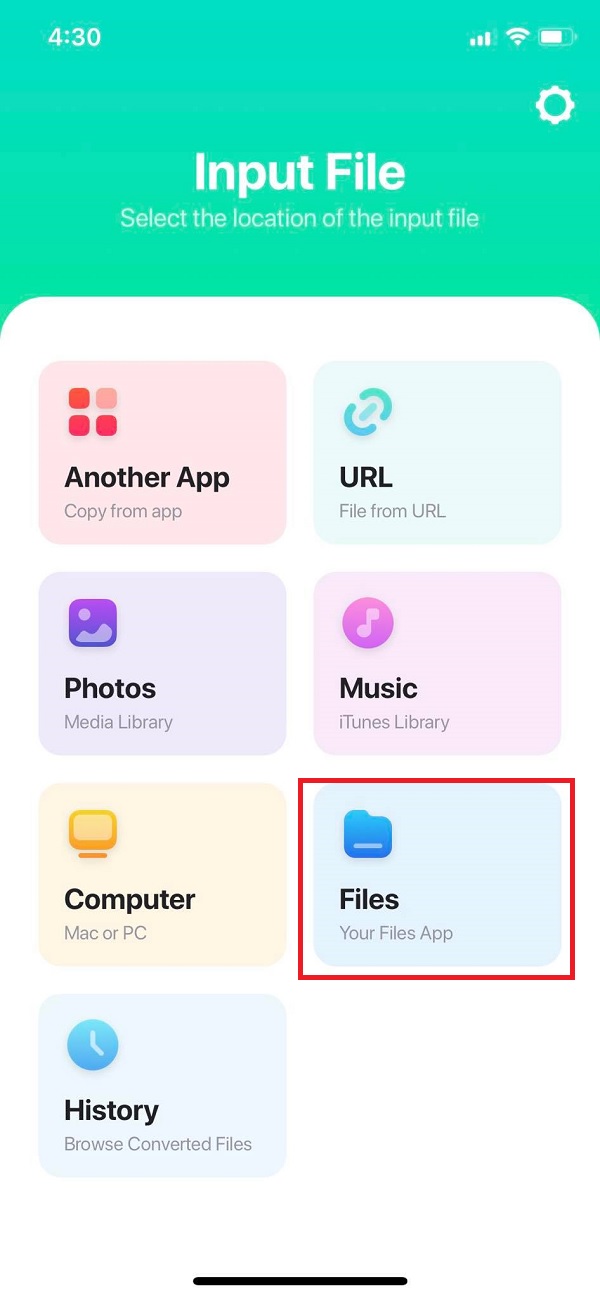Choose the URL input option
Screen dimensions: 600x1298
438,453
